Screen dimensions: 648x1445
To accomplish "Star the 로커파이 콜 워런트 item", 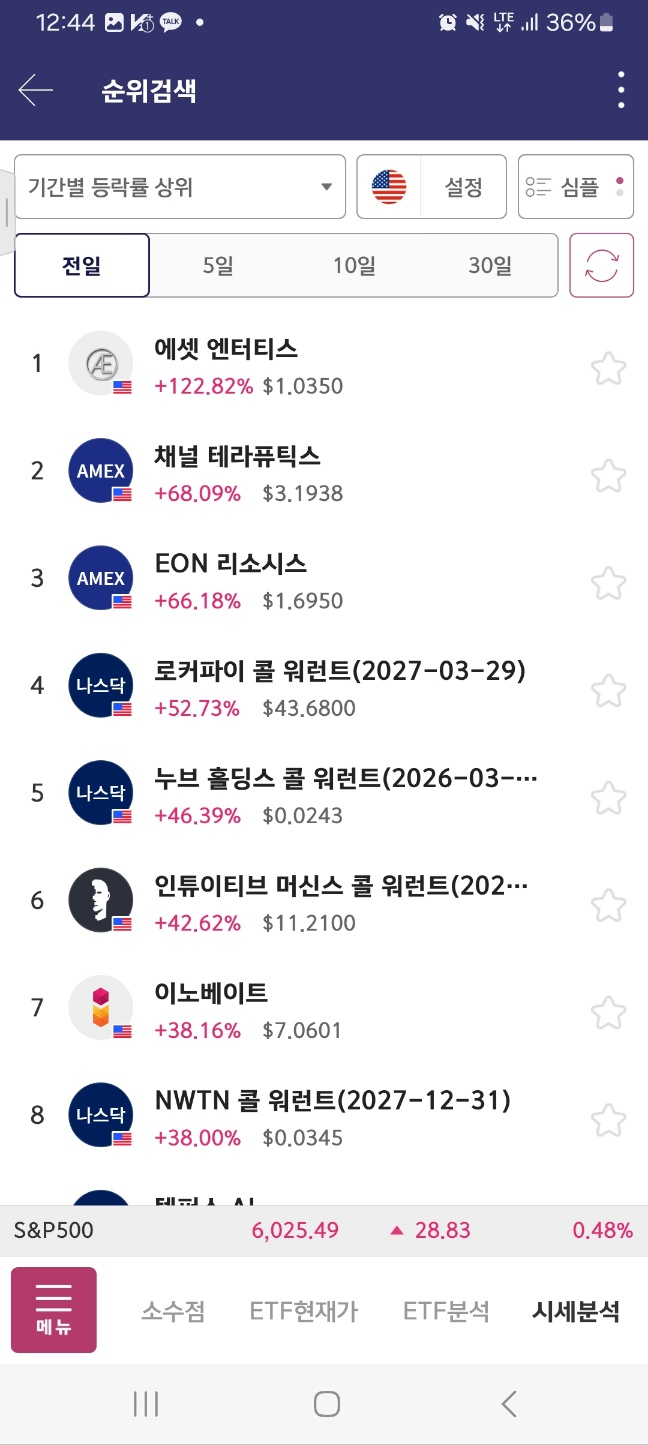I will (608, 690).
